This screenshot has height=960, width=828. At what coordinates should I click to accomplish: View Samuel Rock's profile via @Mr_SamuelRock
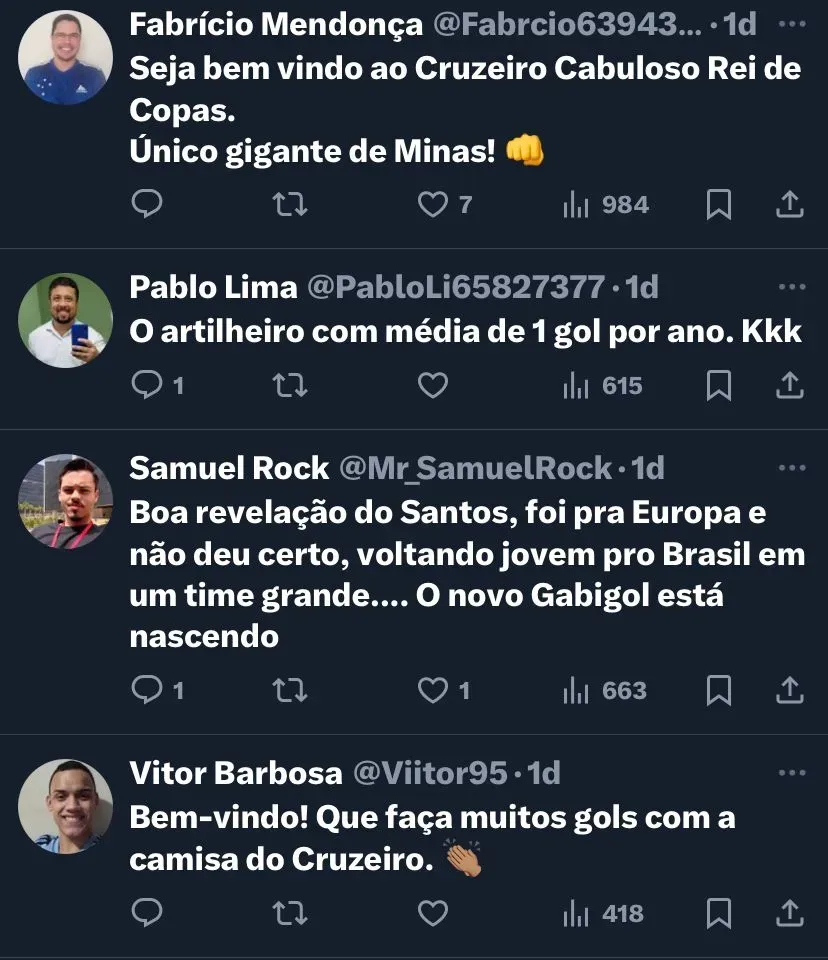pyautogui.click(x=476, y=468)
